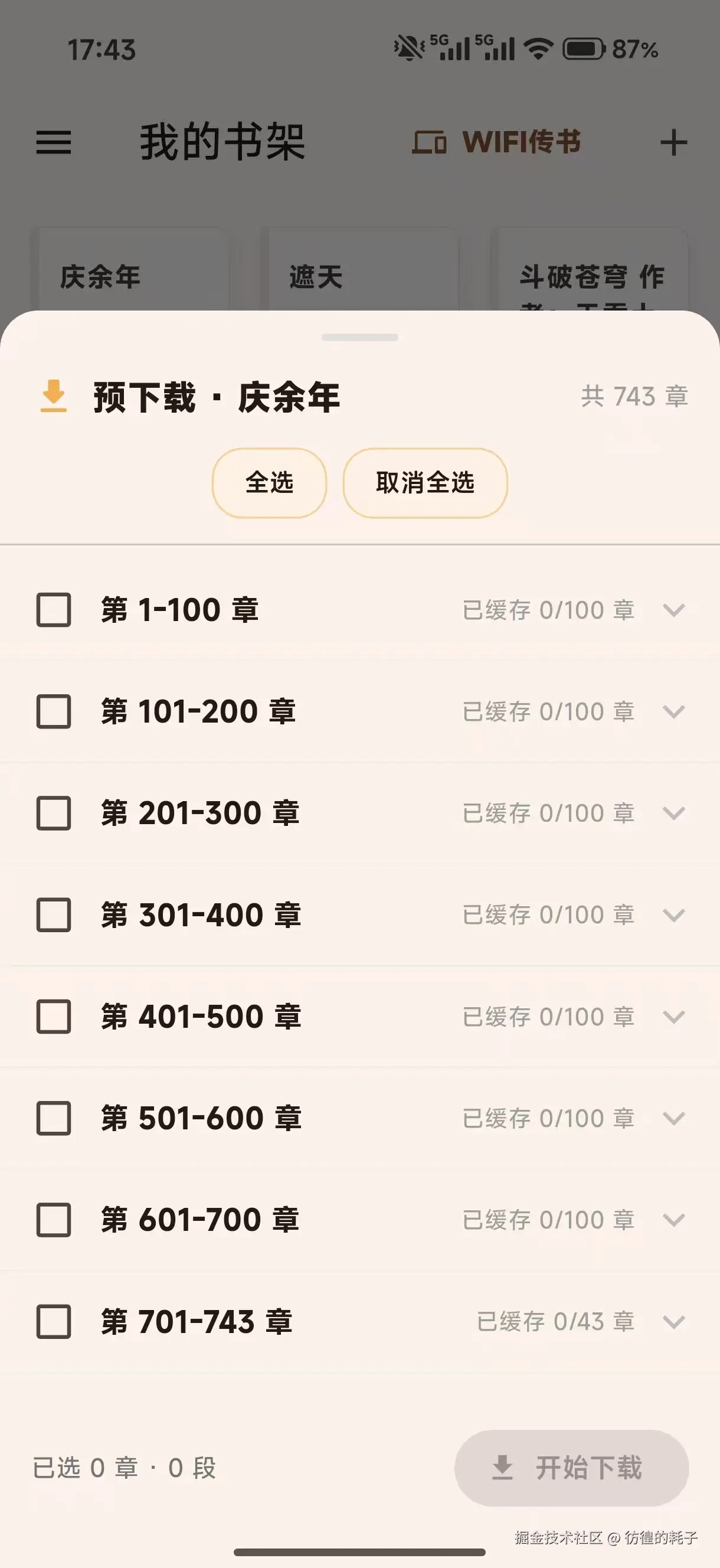Check 第 601-700 章 checkbox
This screenshot has width=720, height=1568.
coord(54,1220)
